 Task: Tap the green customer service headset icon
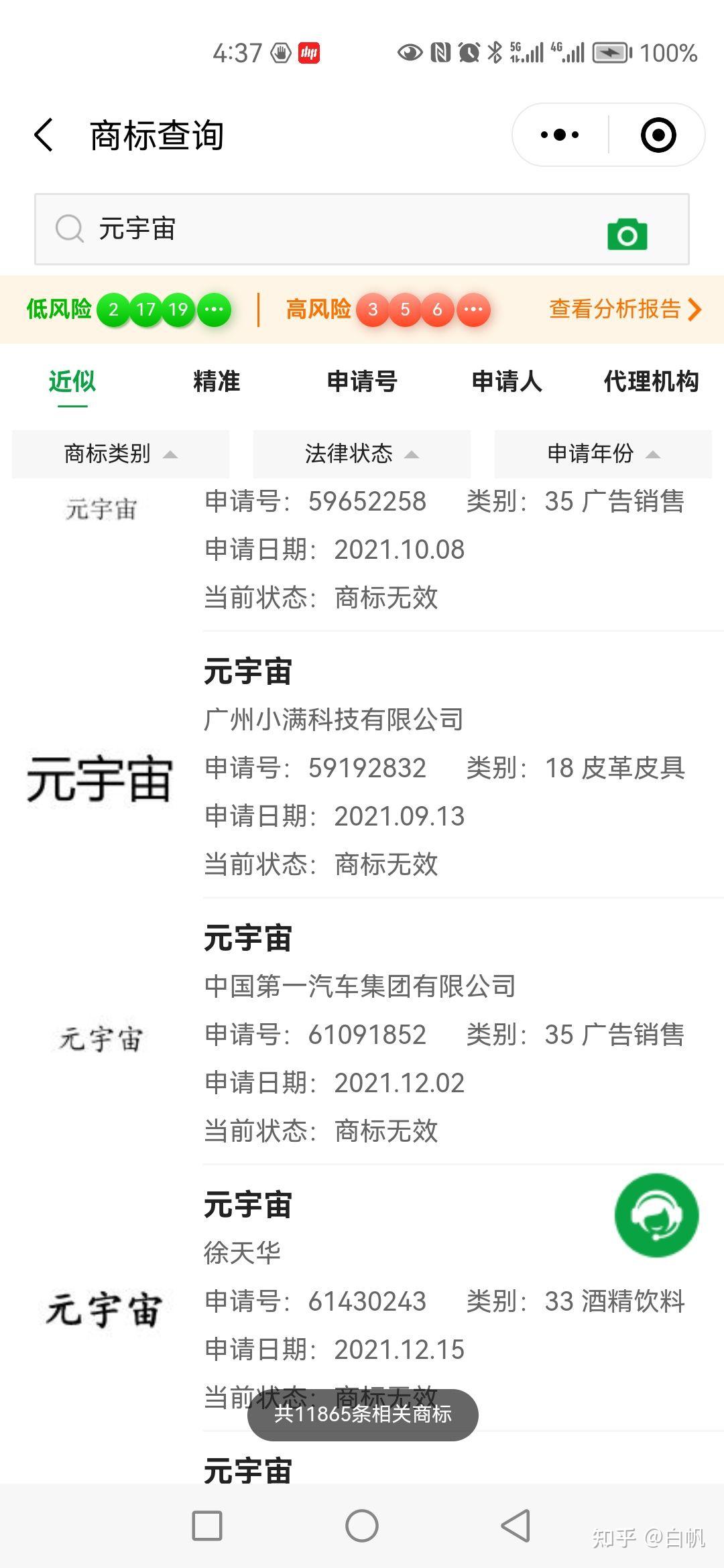pyautogui.click(x=657, y=1217)
